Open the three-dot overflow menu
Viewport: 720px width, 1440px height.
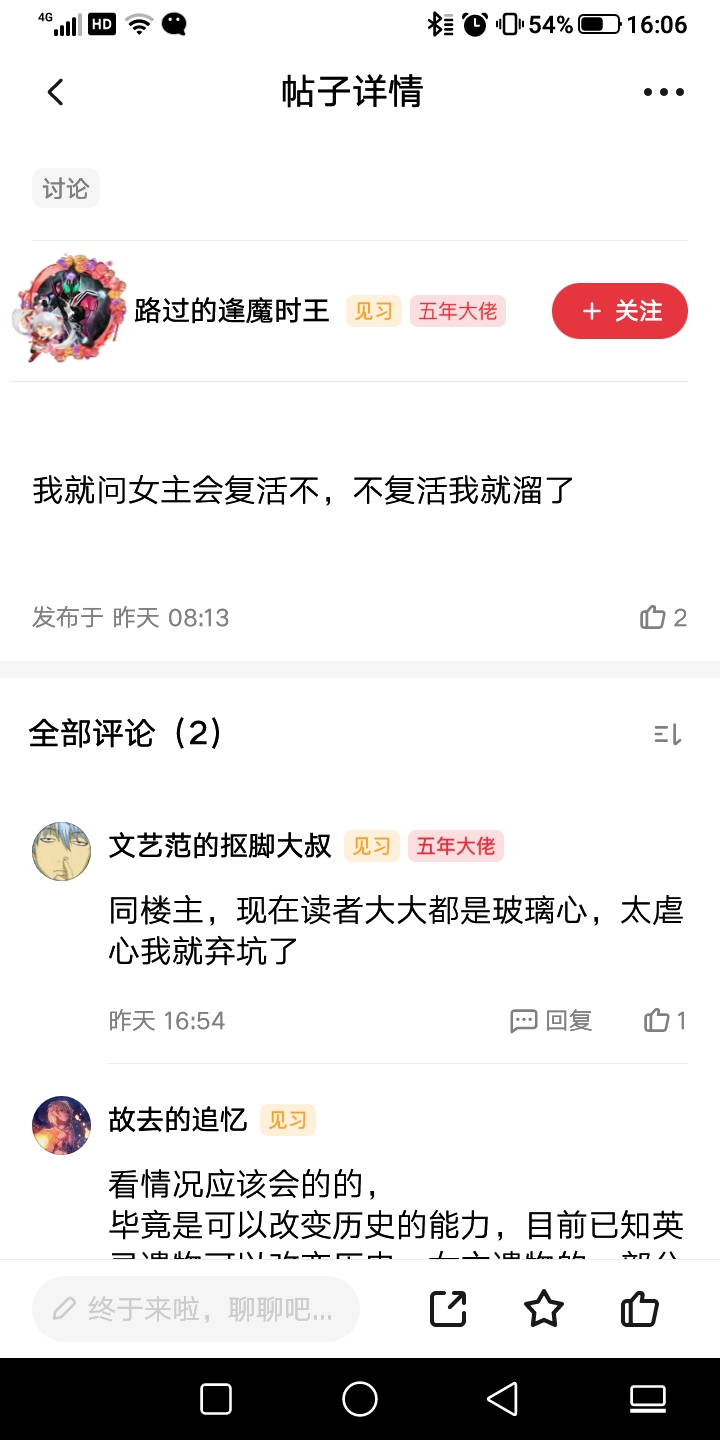click(663, 93)
